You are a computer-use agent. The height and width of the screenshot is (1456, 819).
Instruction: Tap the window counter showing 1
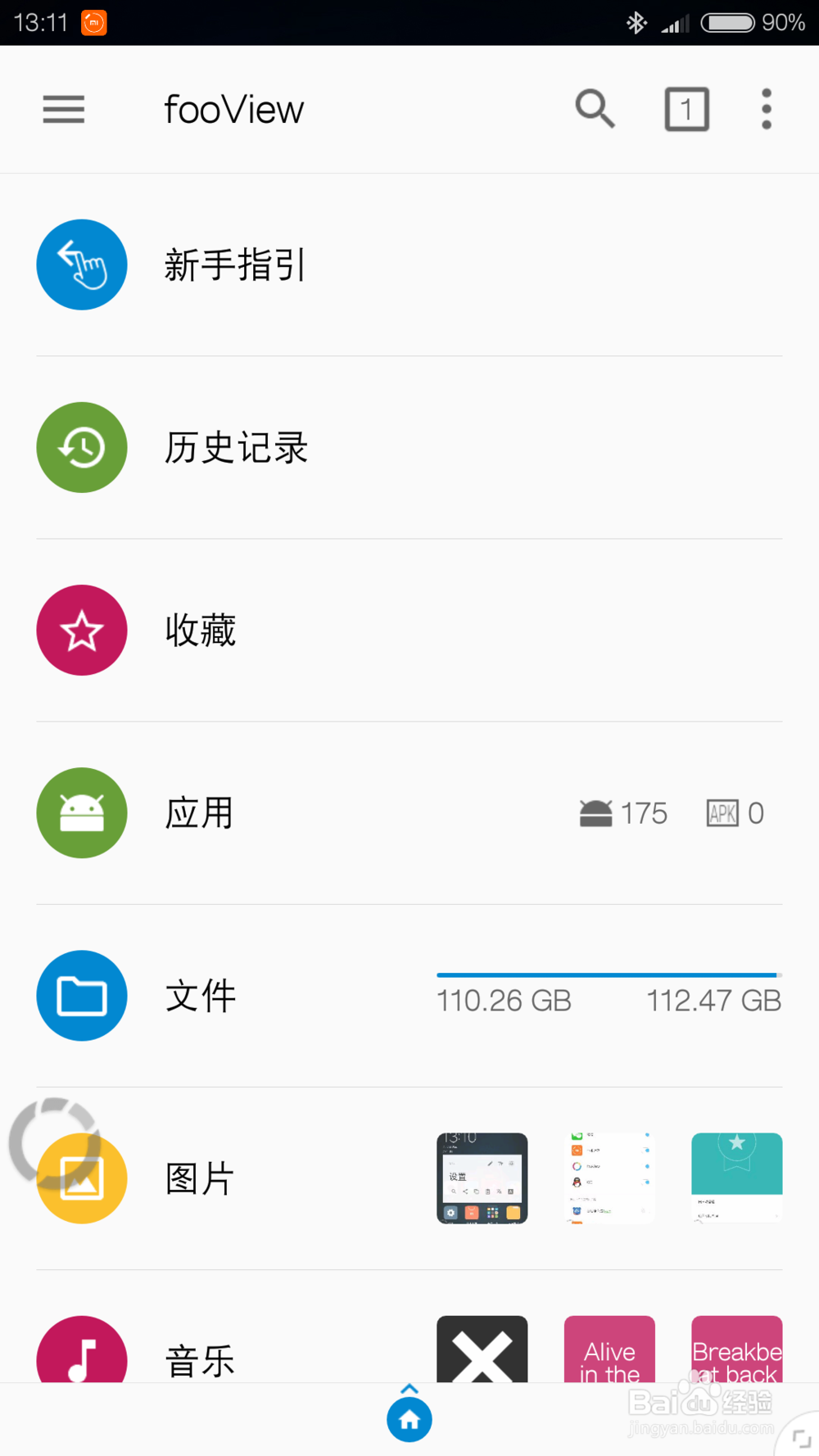pyautogui.click(x=686, y=108)
